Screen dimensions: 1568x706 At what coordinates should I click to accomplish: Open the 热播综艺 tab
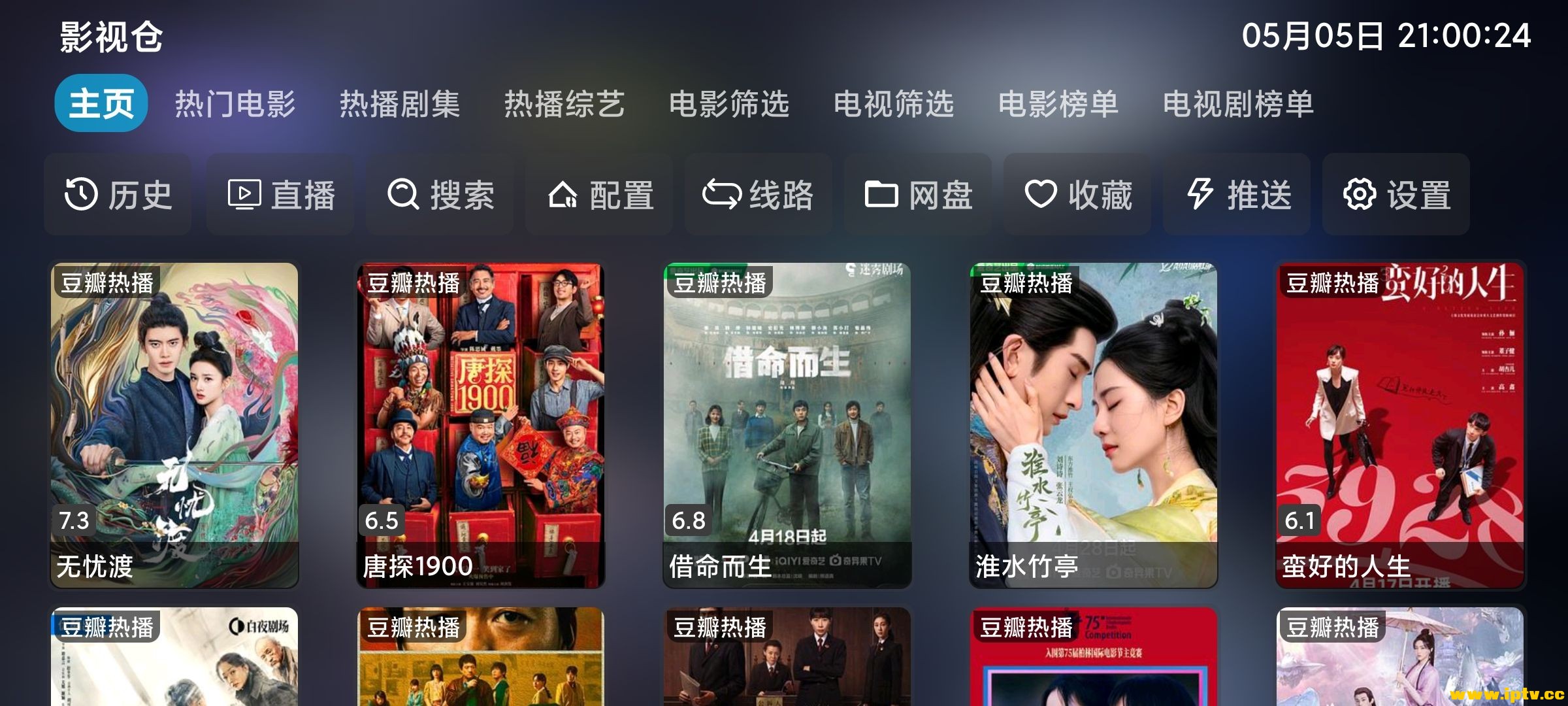[x=564, y=104]
